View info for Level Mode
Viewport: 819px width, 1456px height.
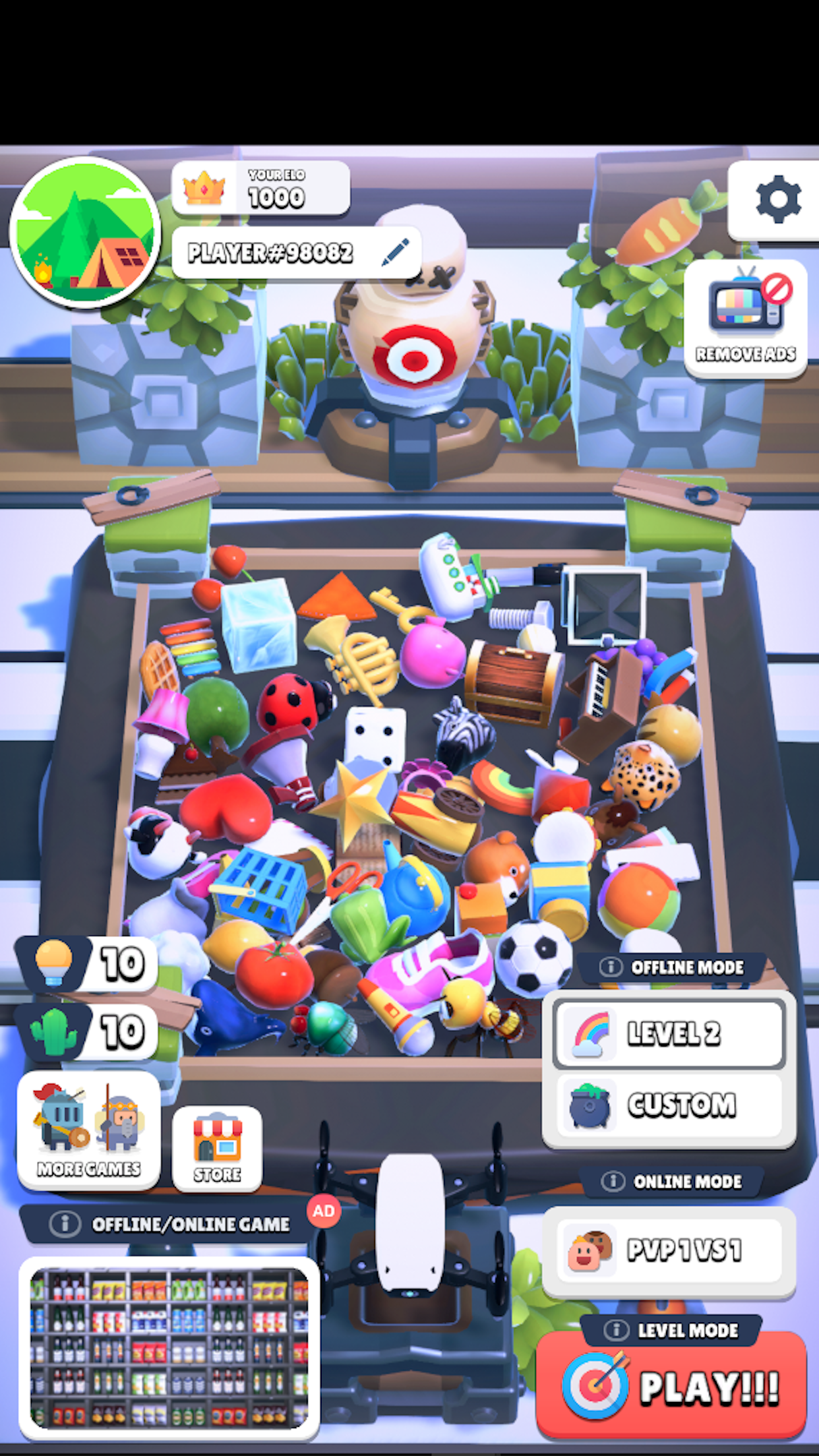[x=616, y=1330]
